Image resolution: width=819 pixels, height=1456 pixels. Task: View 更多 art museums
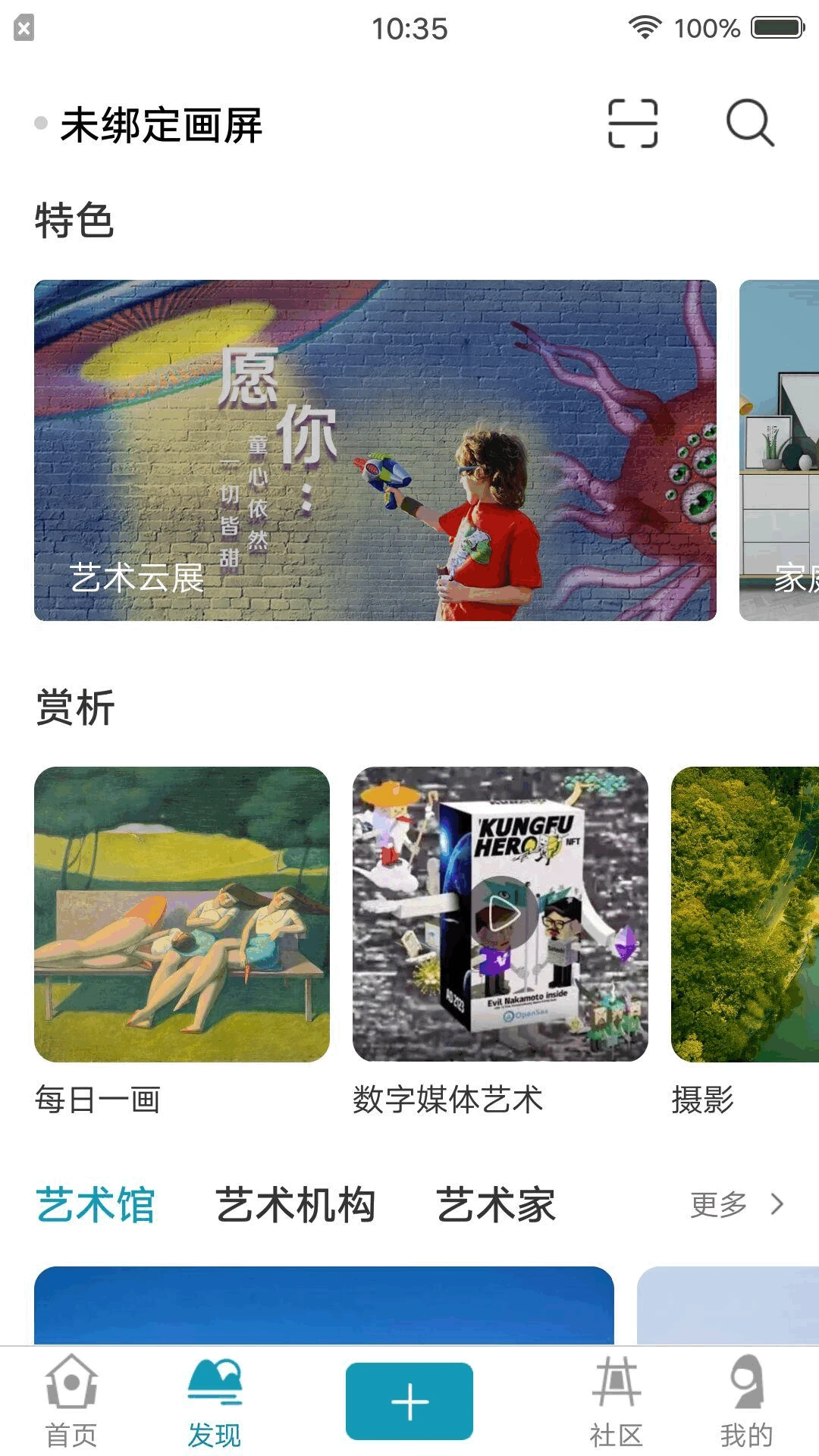click(x=736, y=1204)
